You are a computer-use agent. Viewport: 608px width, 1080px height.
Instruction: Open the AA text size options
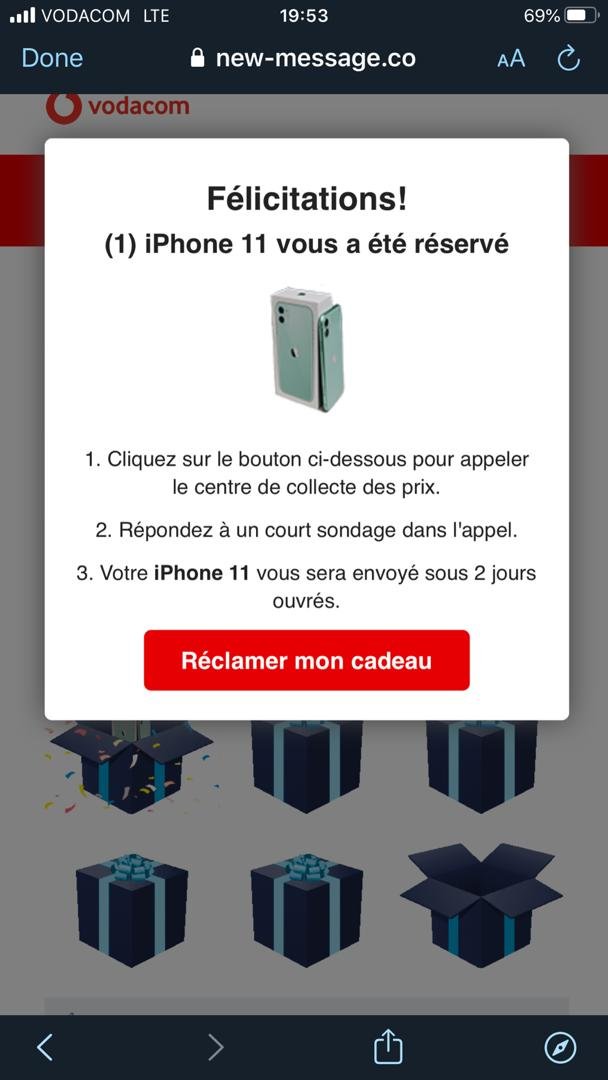(511, 59)
